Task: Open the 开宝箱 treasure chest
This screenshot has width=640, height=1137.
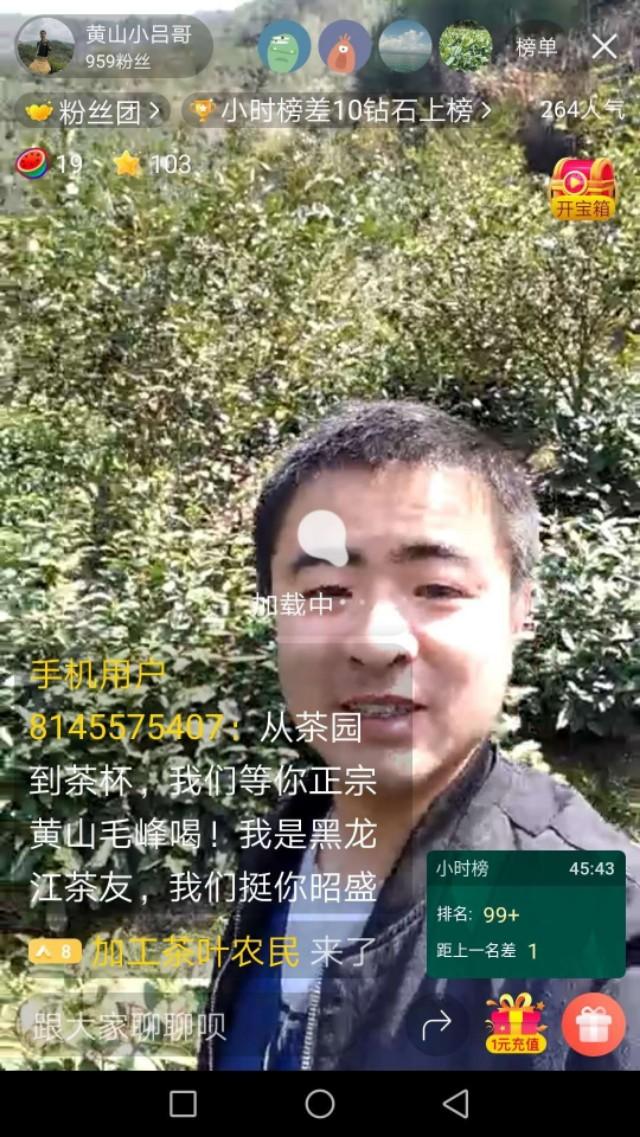Action: pyautogui.click(x=582, y=188)
